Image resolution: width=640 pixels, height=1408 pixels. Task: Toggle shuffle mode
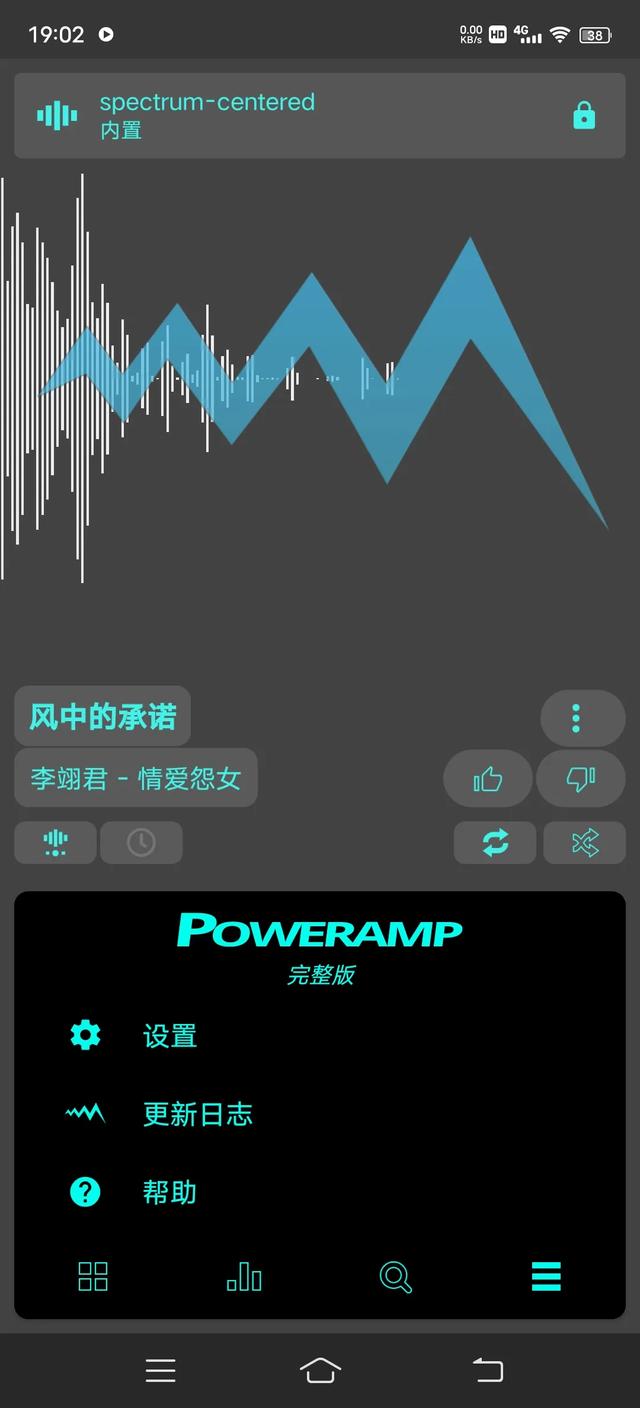coord(585,843)
